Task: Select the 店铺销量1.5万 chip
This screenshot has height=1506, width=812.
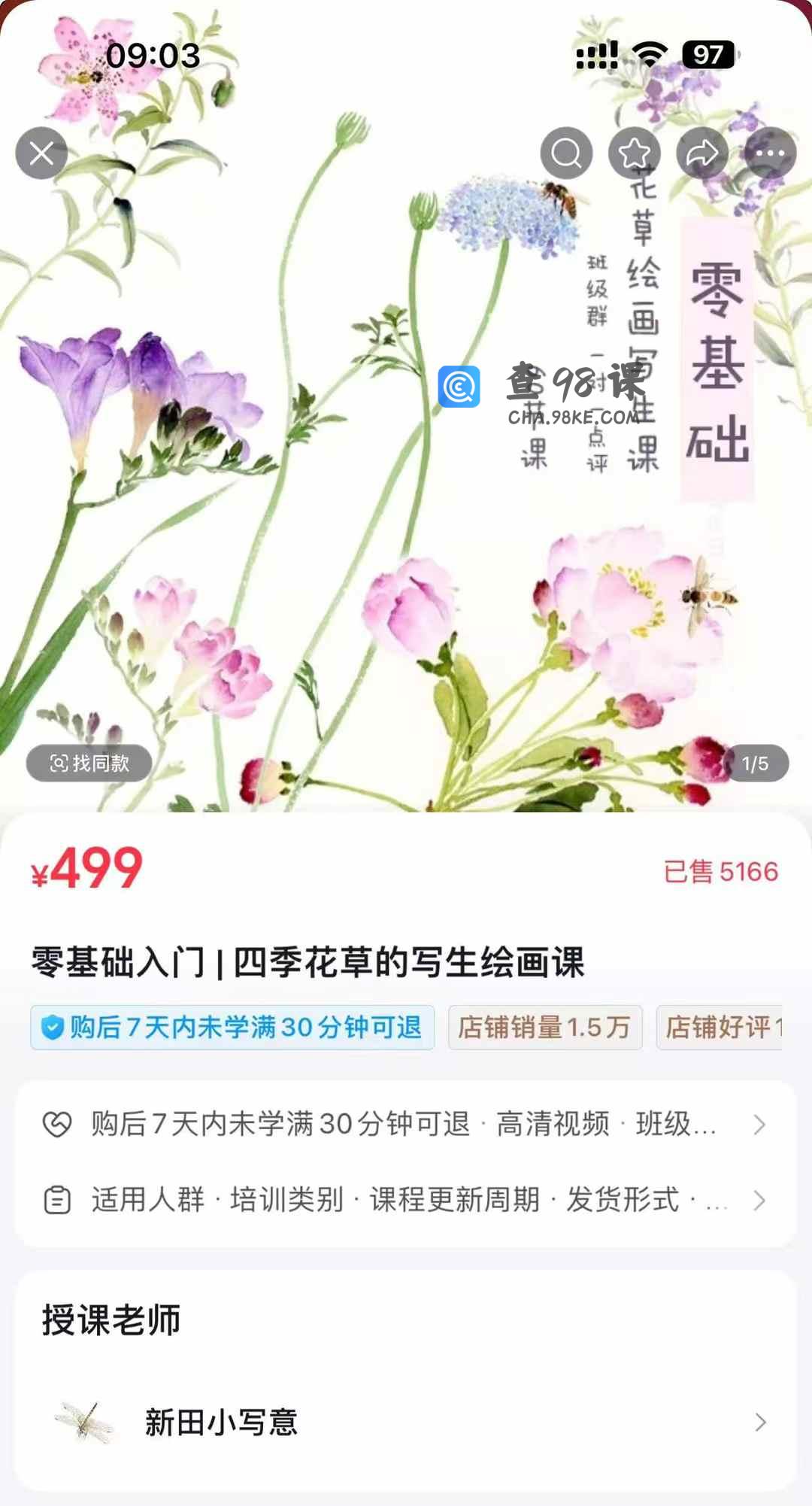Action: [x=545, y=1028]
